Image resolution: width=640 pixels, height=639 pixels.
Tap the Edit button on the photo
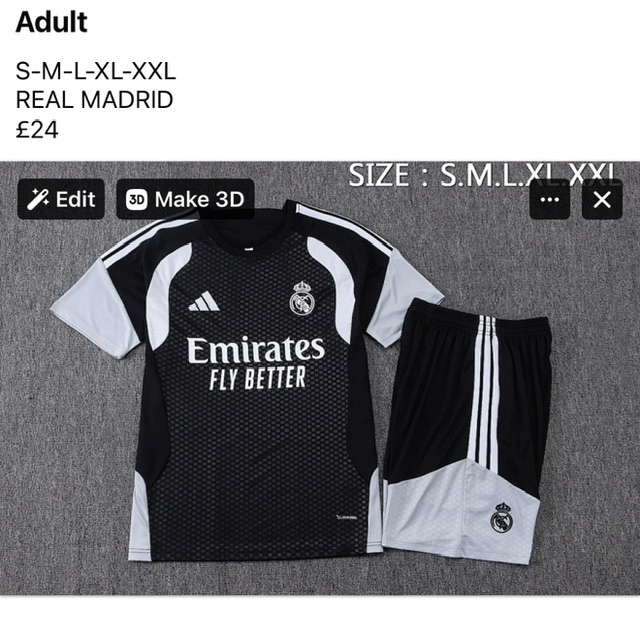pos(61,199)
